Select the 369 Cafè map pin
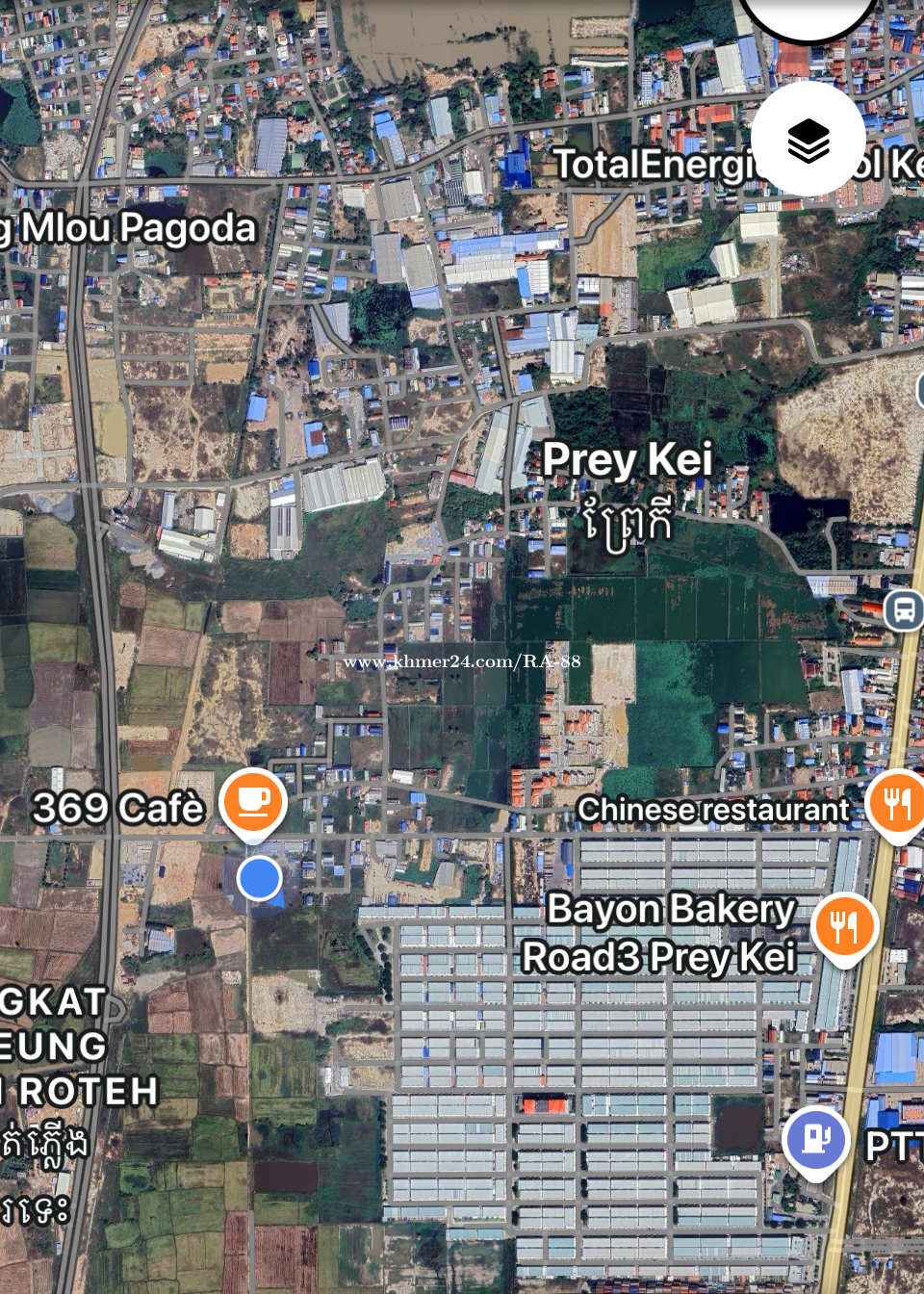This screenshot has width=924, height=1294. [x=253, y=802]
